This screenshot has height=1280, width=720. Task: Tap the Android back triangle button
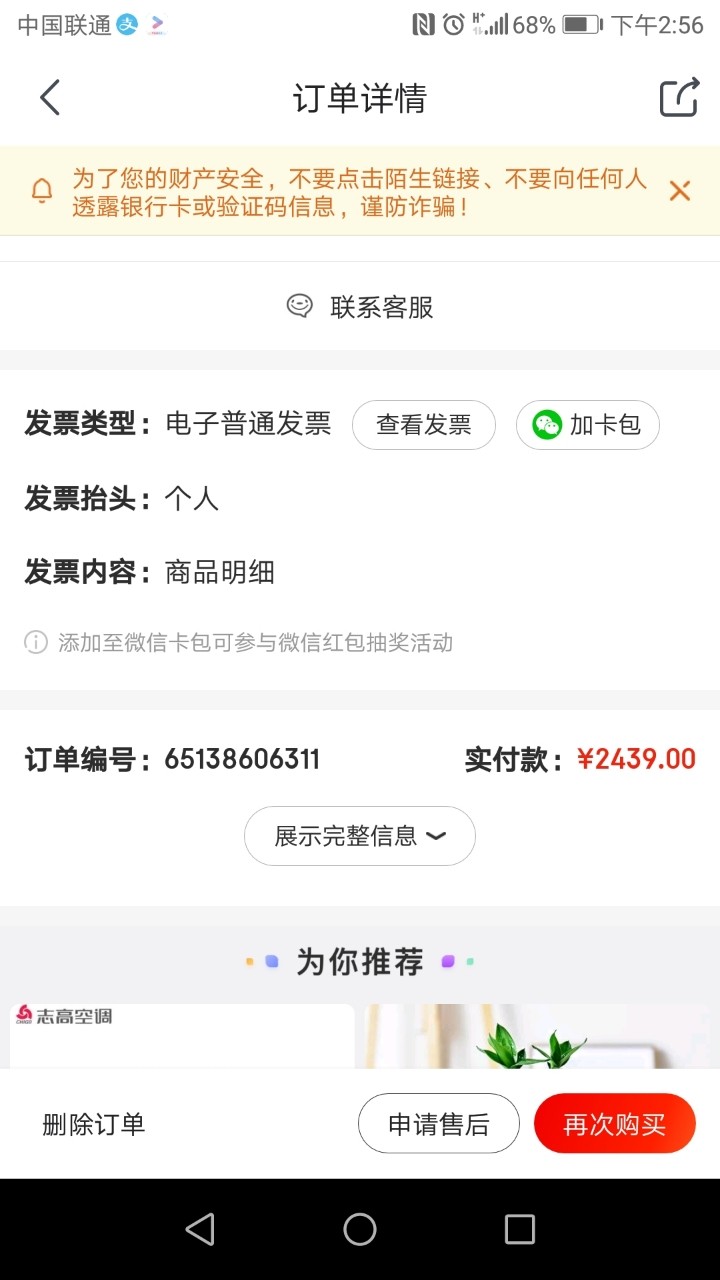point(200,1229)
